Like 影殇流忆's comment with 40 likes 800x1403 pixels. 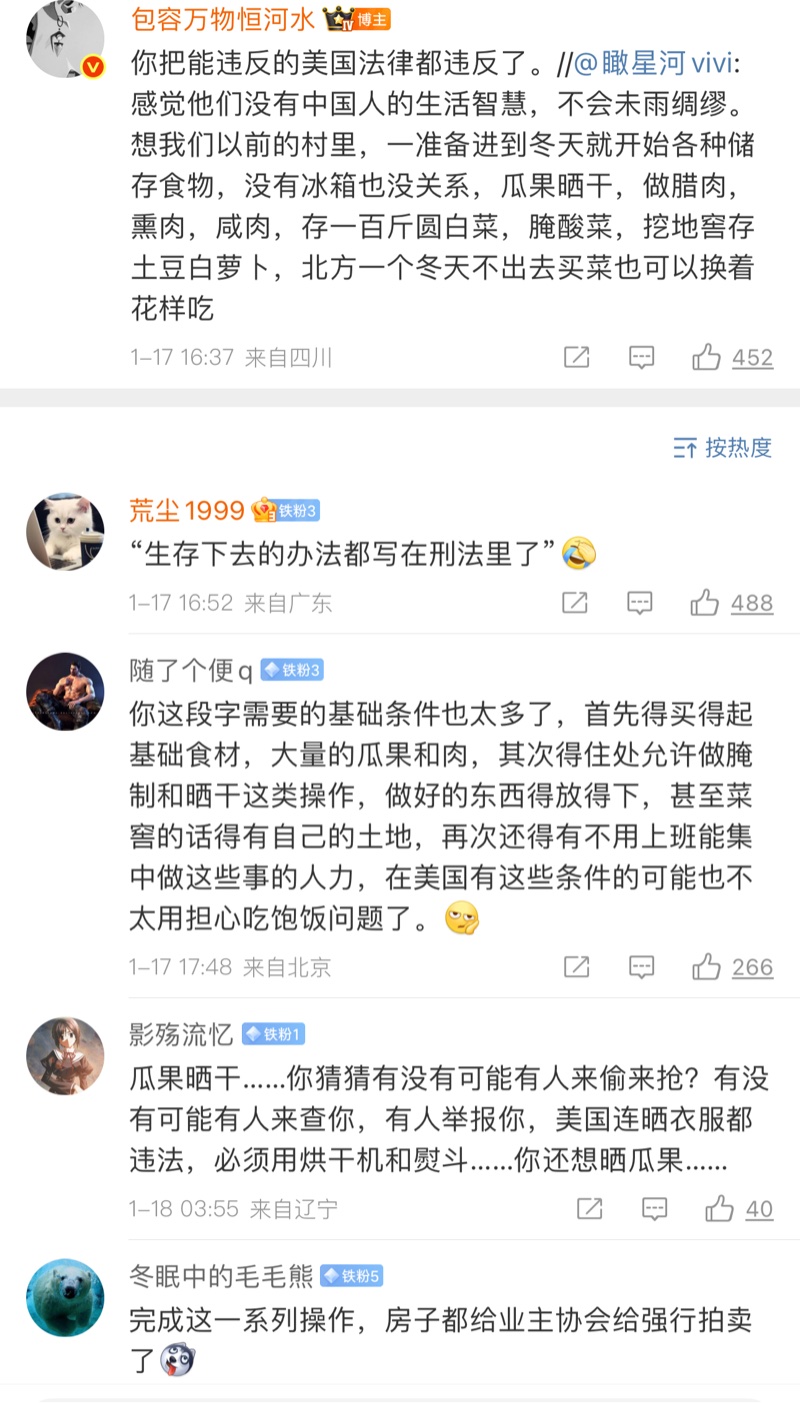[719, 1208]
